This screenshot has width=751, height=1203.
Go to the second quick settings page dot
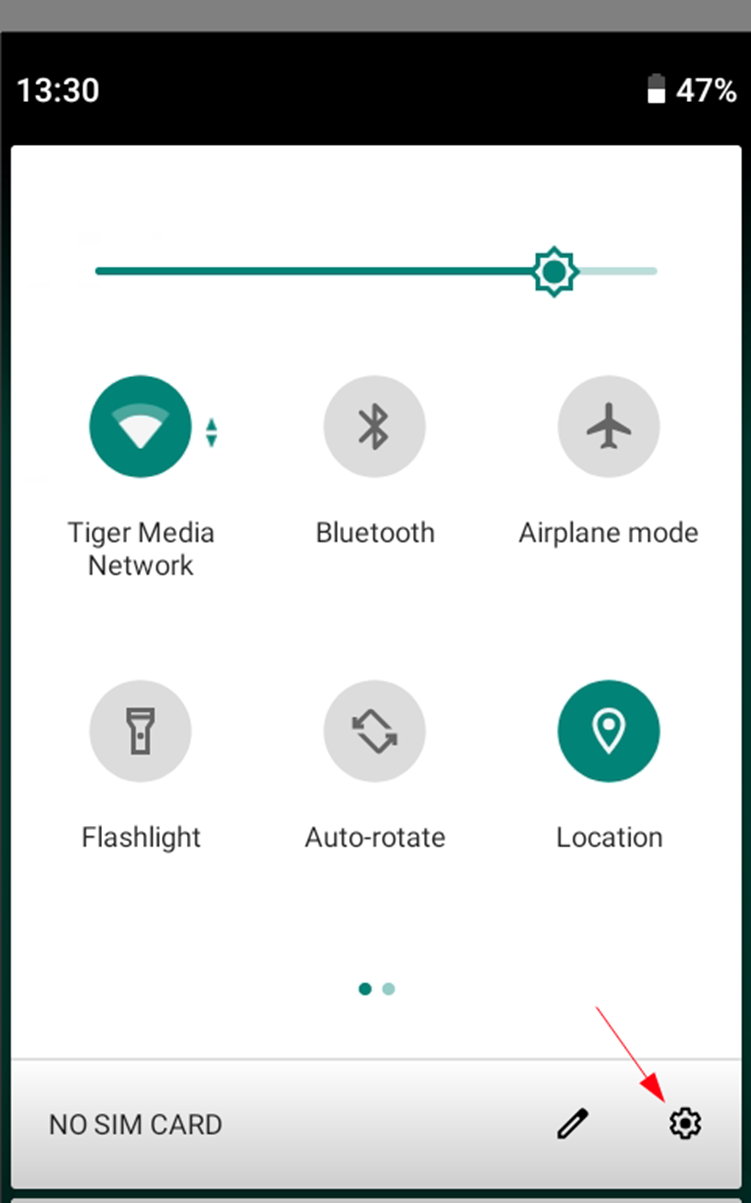click(x=389, y=989)
